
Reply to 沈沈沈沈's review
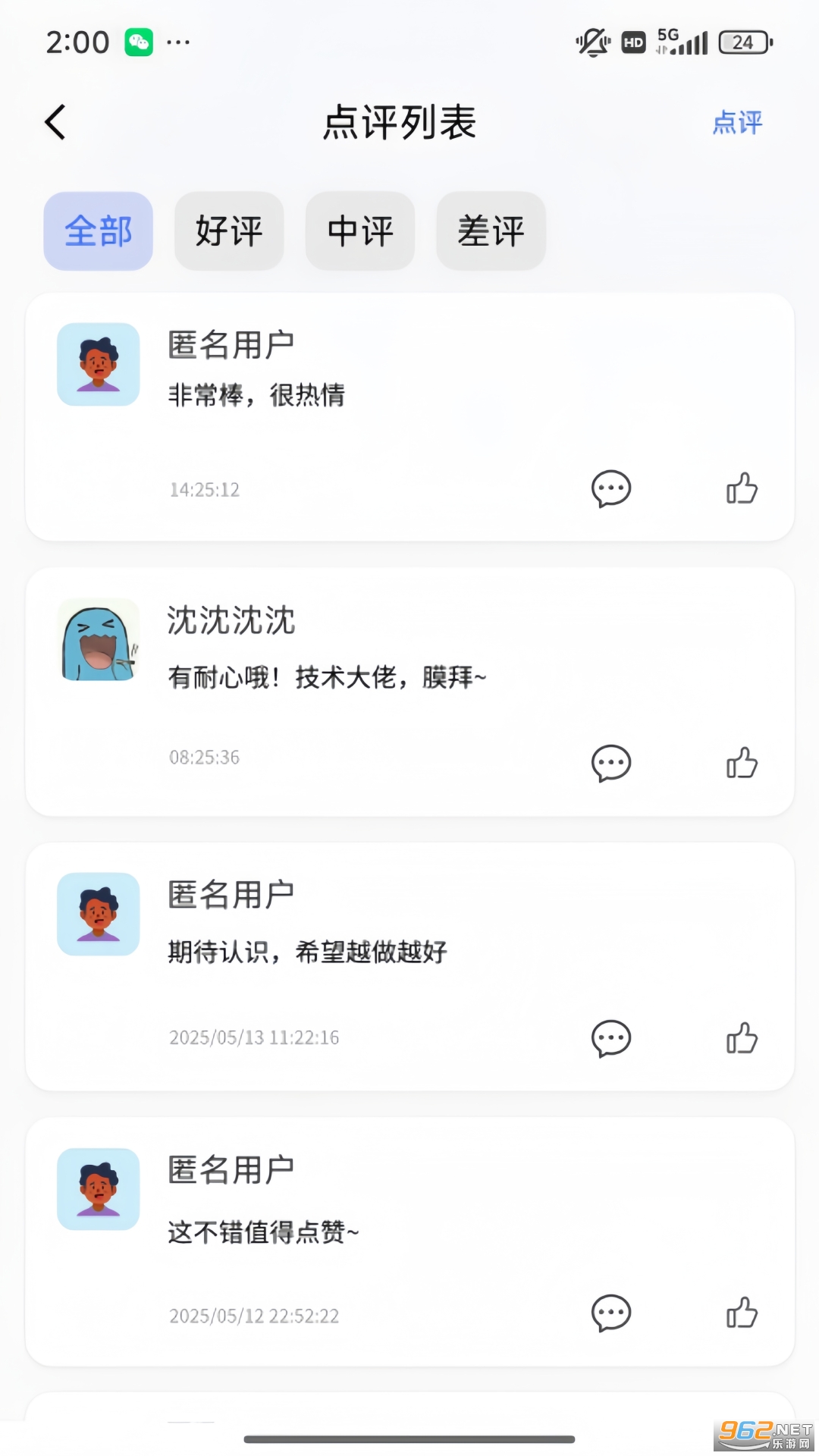tap(611, 764)
